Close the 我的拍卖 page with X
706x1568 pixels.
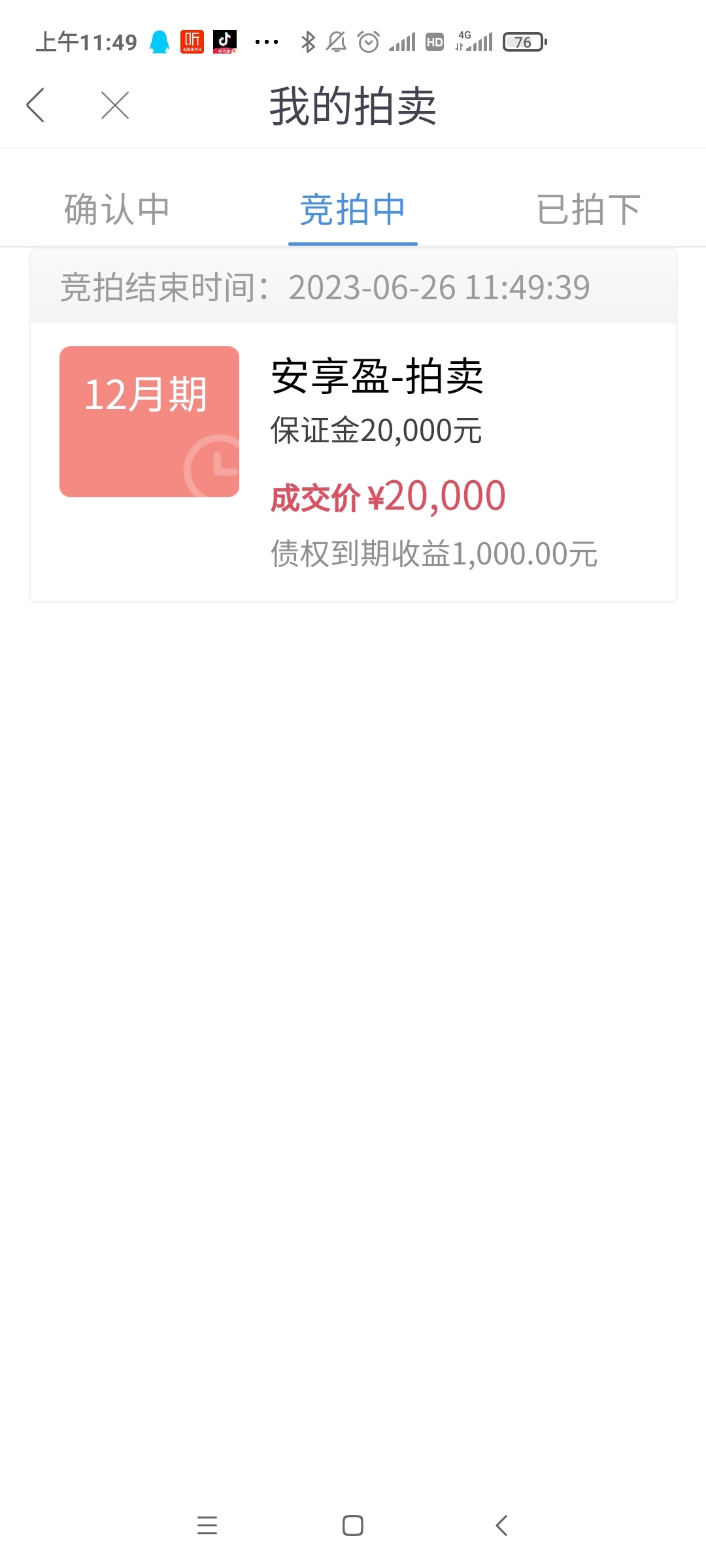[115, 105]
